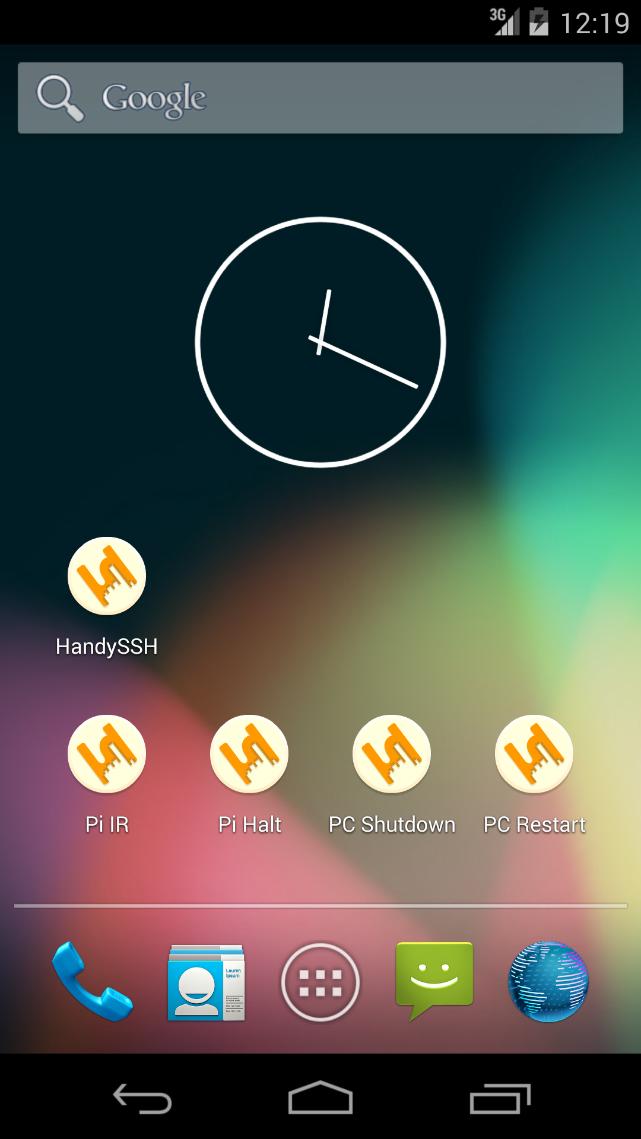The width and height of the screenshot is (641, 1139).
Task: Tap the Google search bar
Action: coord(320,97)
